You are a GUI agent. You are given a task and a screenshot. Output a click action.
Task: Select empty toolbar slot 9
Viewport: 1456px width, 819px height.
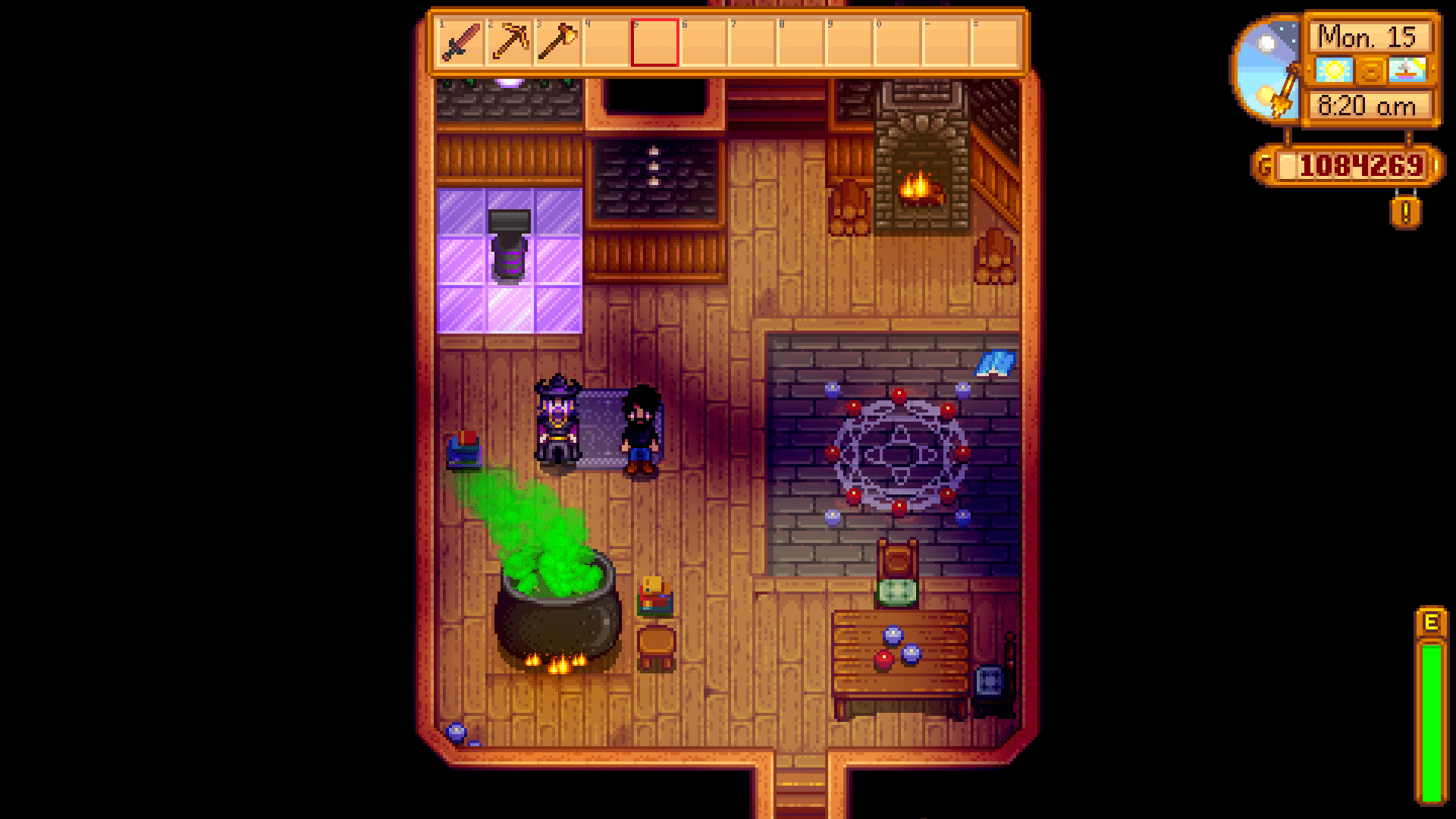[x=849, y=42]
